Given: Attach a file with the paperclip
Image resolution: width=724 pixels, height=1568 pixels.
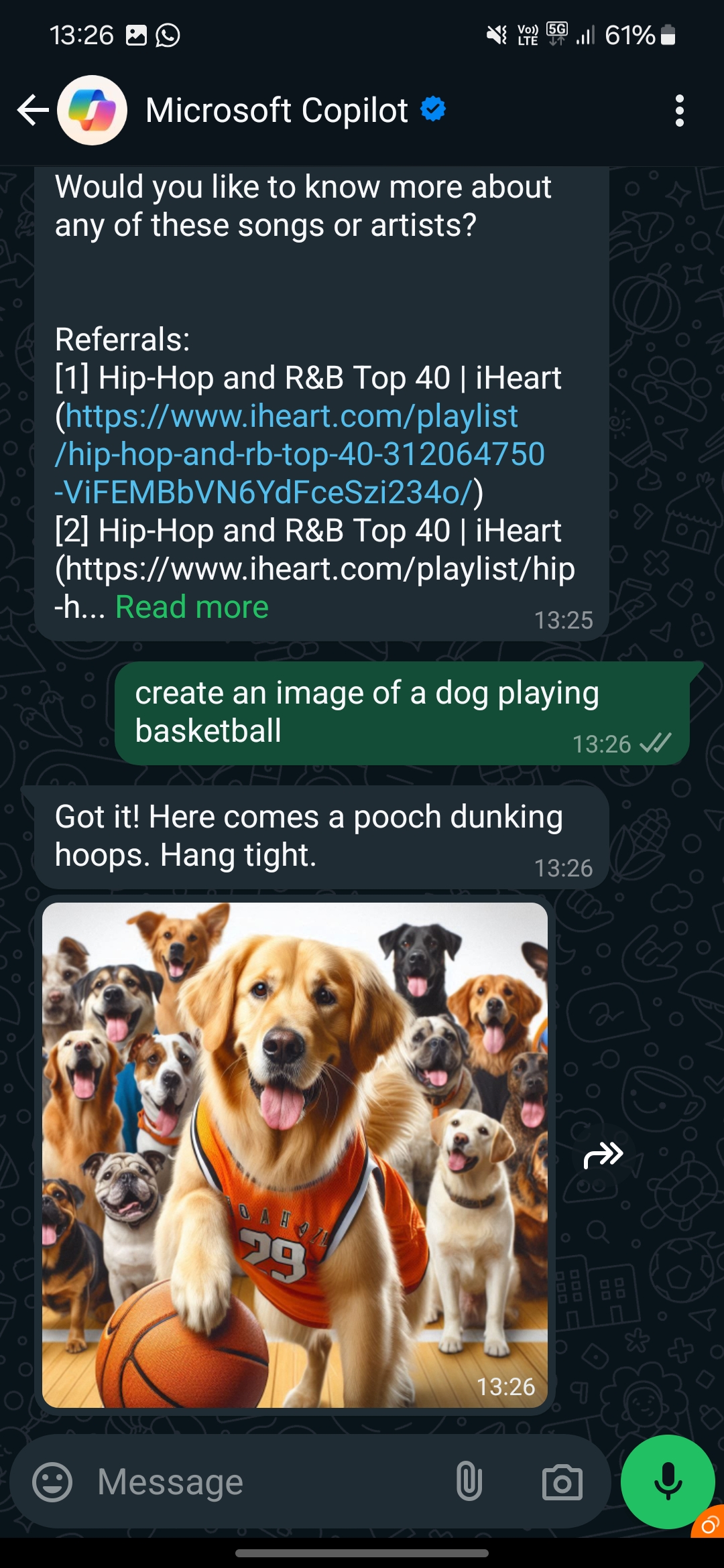Looking at the screenshot, I should point(469,1482).
